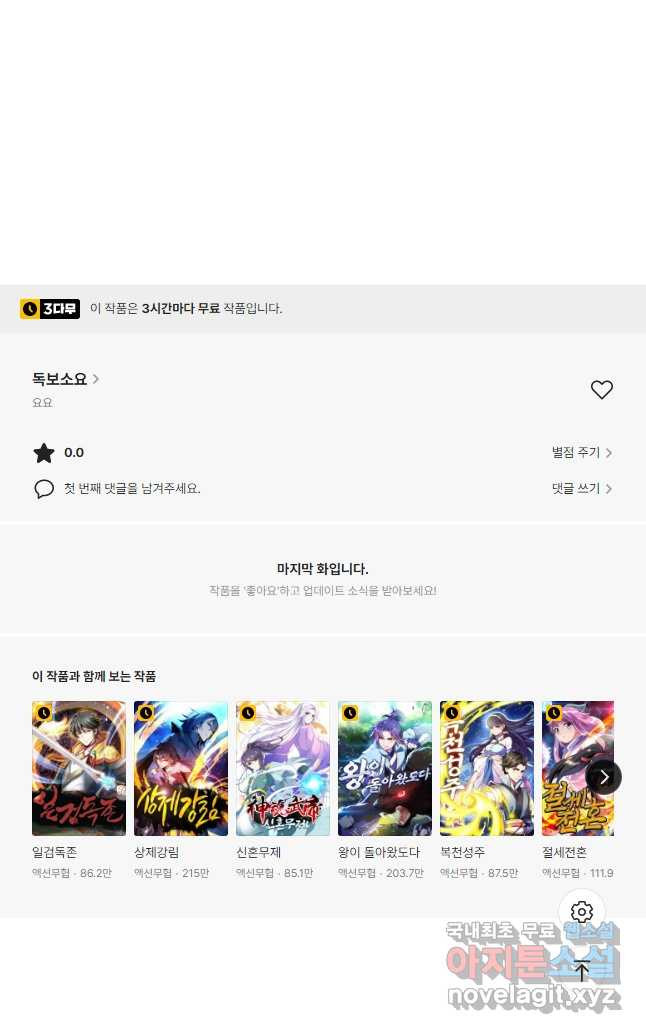Open the 상제강림 webtoon card
The height and width of the screenshot is (1034, 646).
(x=181, y=768)
